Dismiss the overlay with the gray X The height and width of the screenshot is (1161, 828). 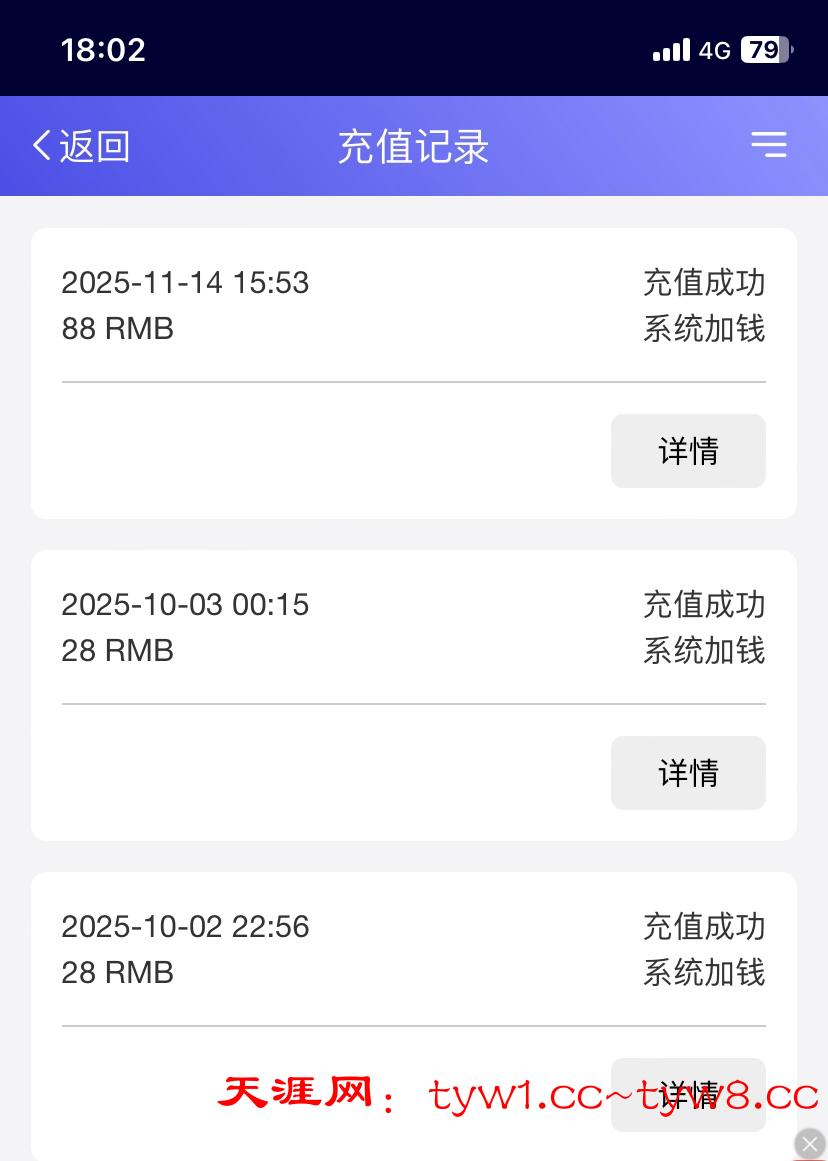pyautogui.click(x=810, y=1144)
